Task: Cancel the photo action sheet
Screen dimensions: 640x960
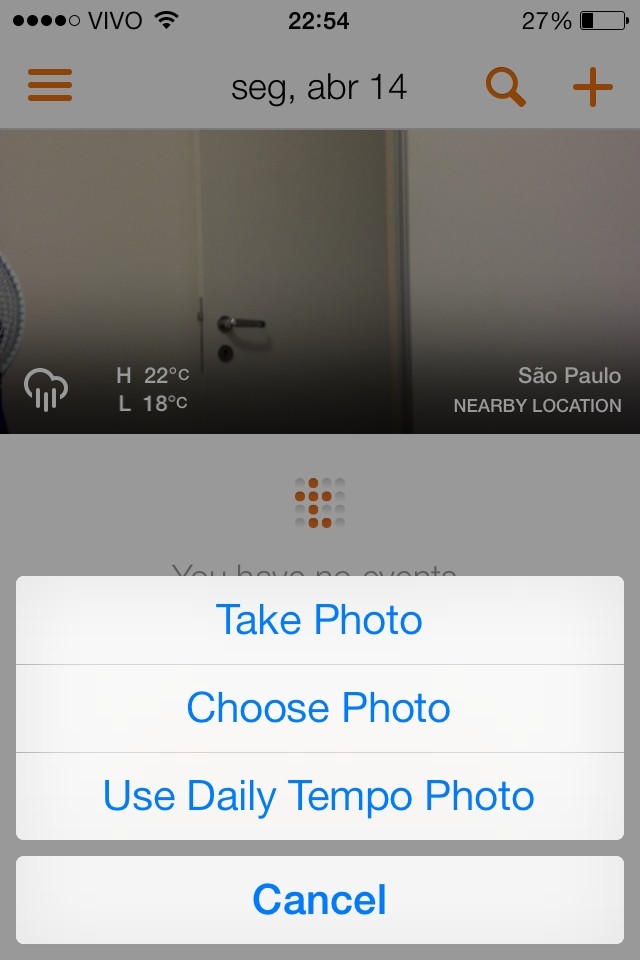Action: click(x=319, y=899)
